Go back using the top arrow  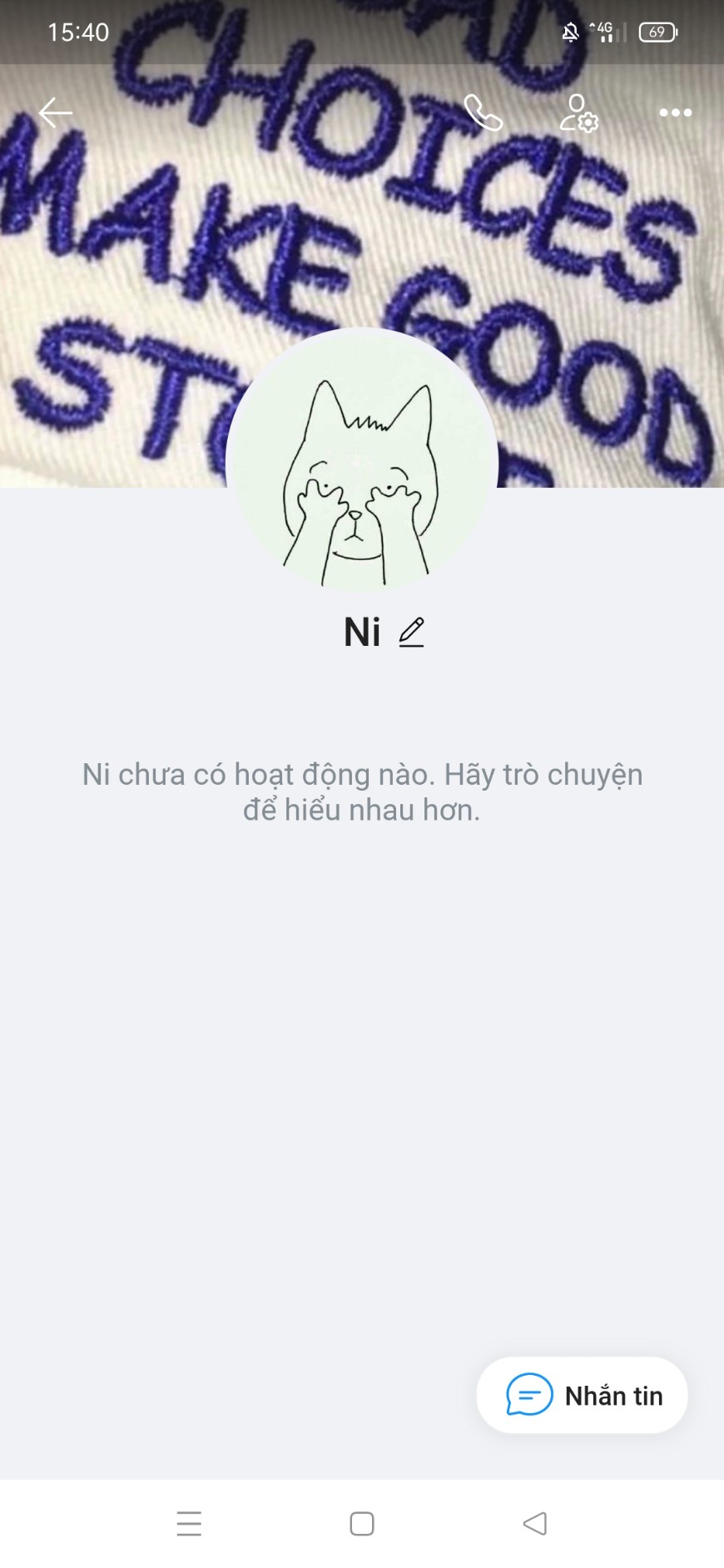56,112
